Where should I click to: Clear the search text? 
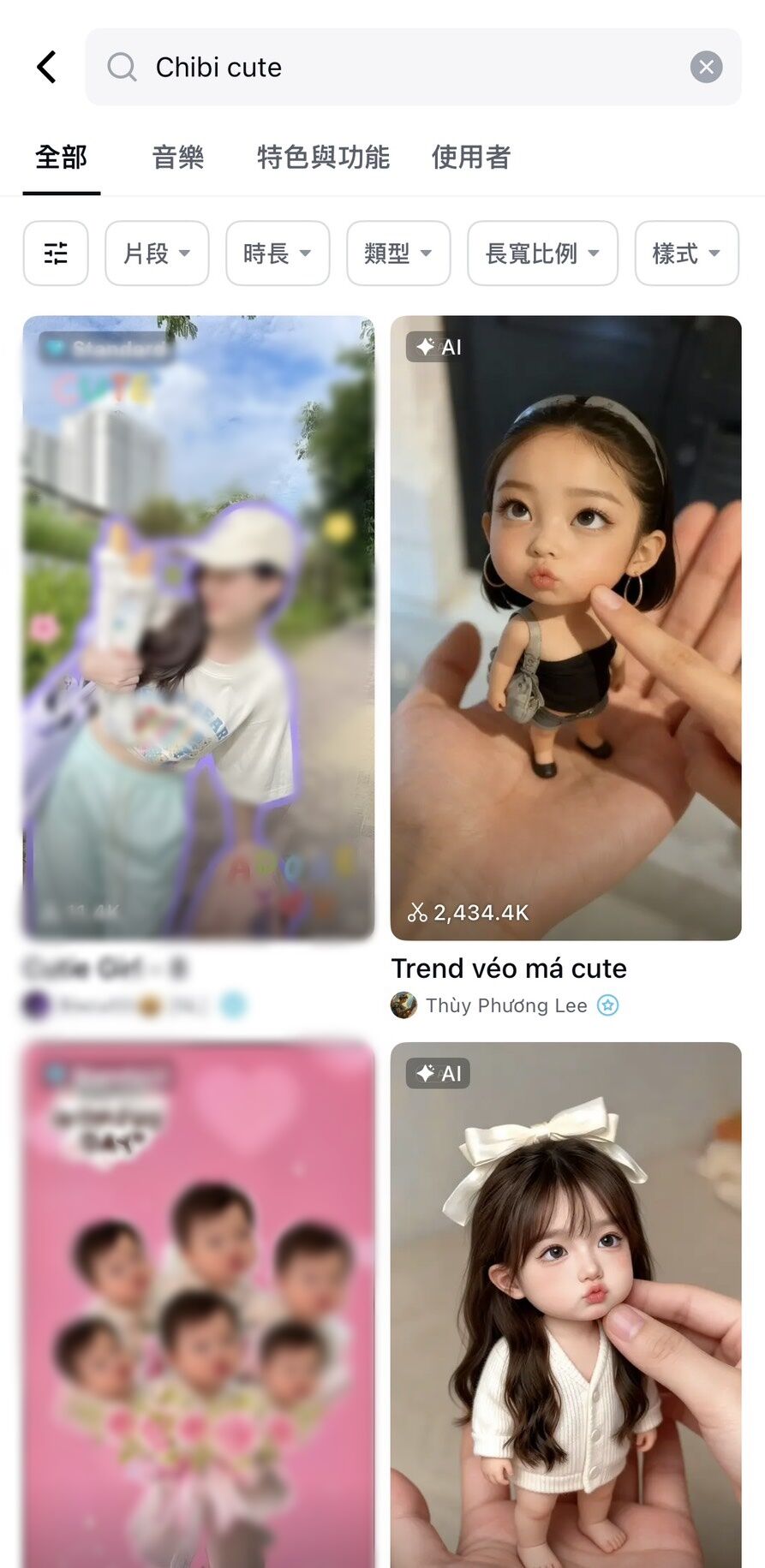pyautogui.click(x=706, y=67)
